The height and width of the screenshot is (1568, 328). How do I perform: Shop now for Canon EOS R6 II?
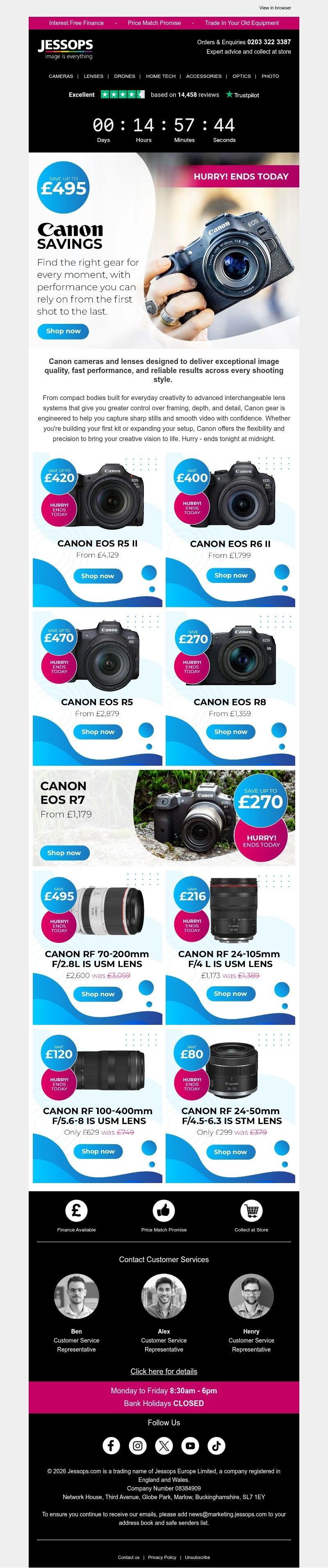[231, 575]
